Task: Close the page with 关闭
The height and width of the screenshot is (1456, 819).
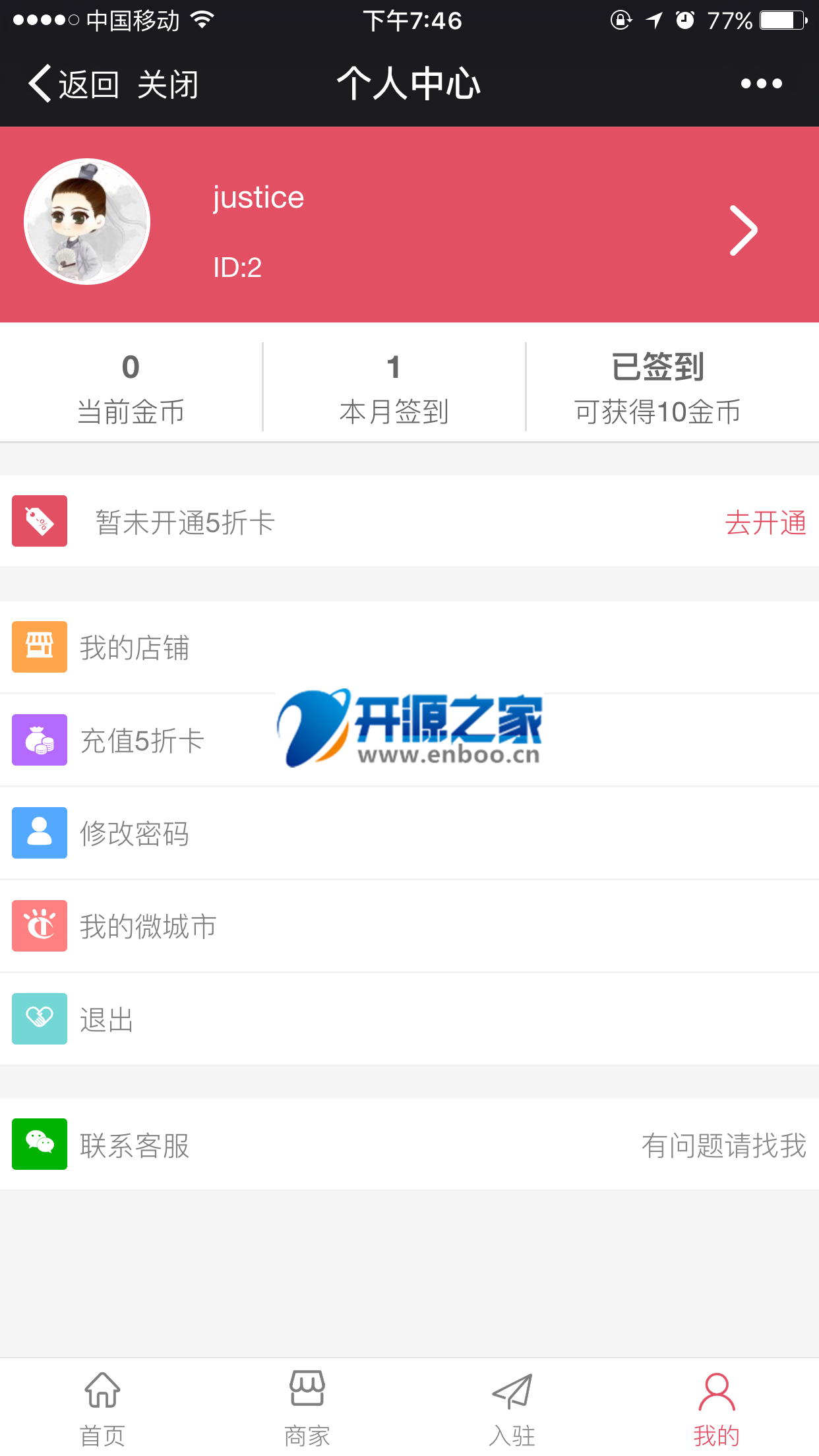Action: tap(167, 84)
